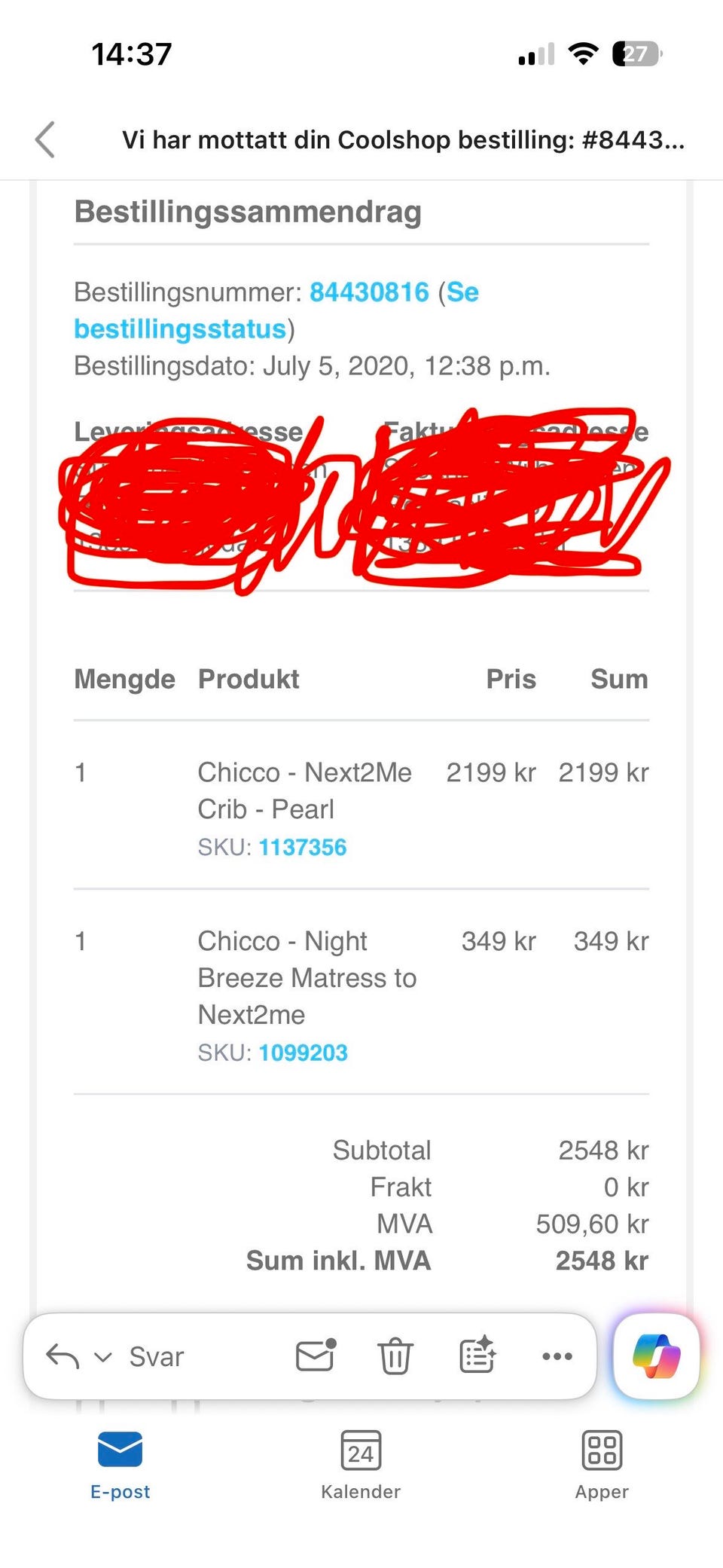The width and height of the screenshot is (723, 1568).
Task: Open the three-dot more actions menu
Action: point(557,1356)
